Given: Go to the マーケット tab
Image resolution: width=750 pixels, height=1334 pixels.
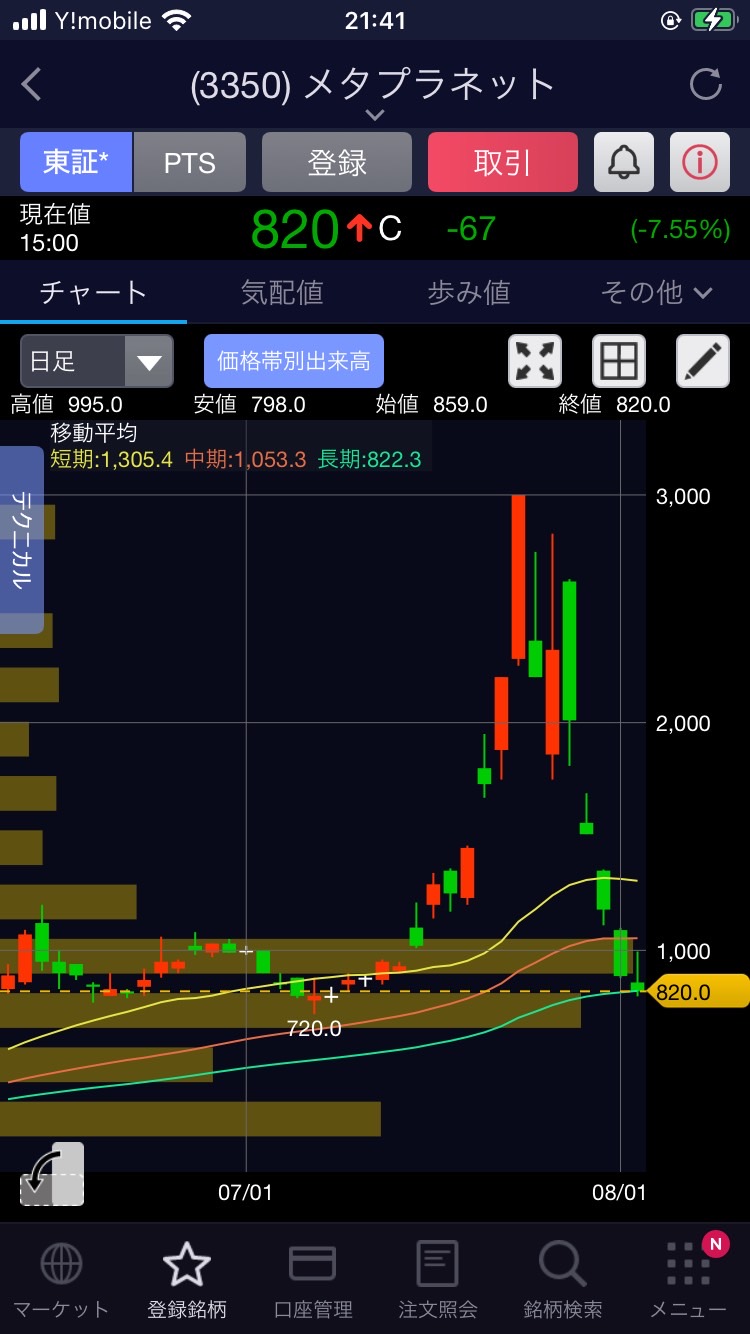Looking at the screenshot, I should coord(61,1280).
